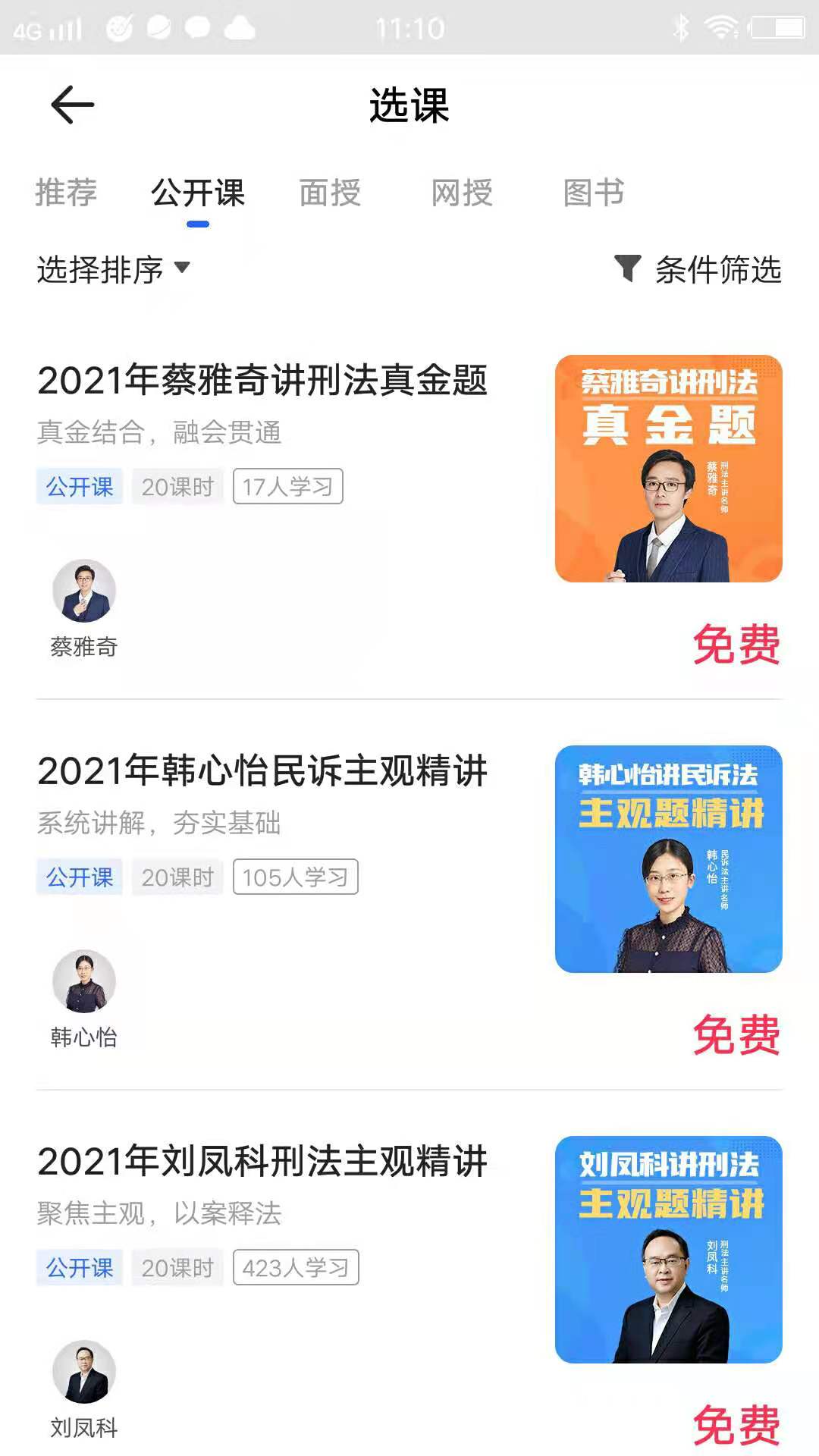The width and height of the screenshot is (819, 1456).
Task: Select the 20课时 label on 韩心怡's course
Action: [177, 877]
